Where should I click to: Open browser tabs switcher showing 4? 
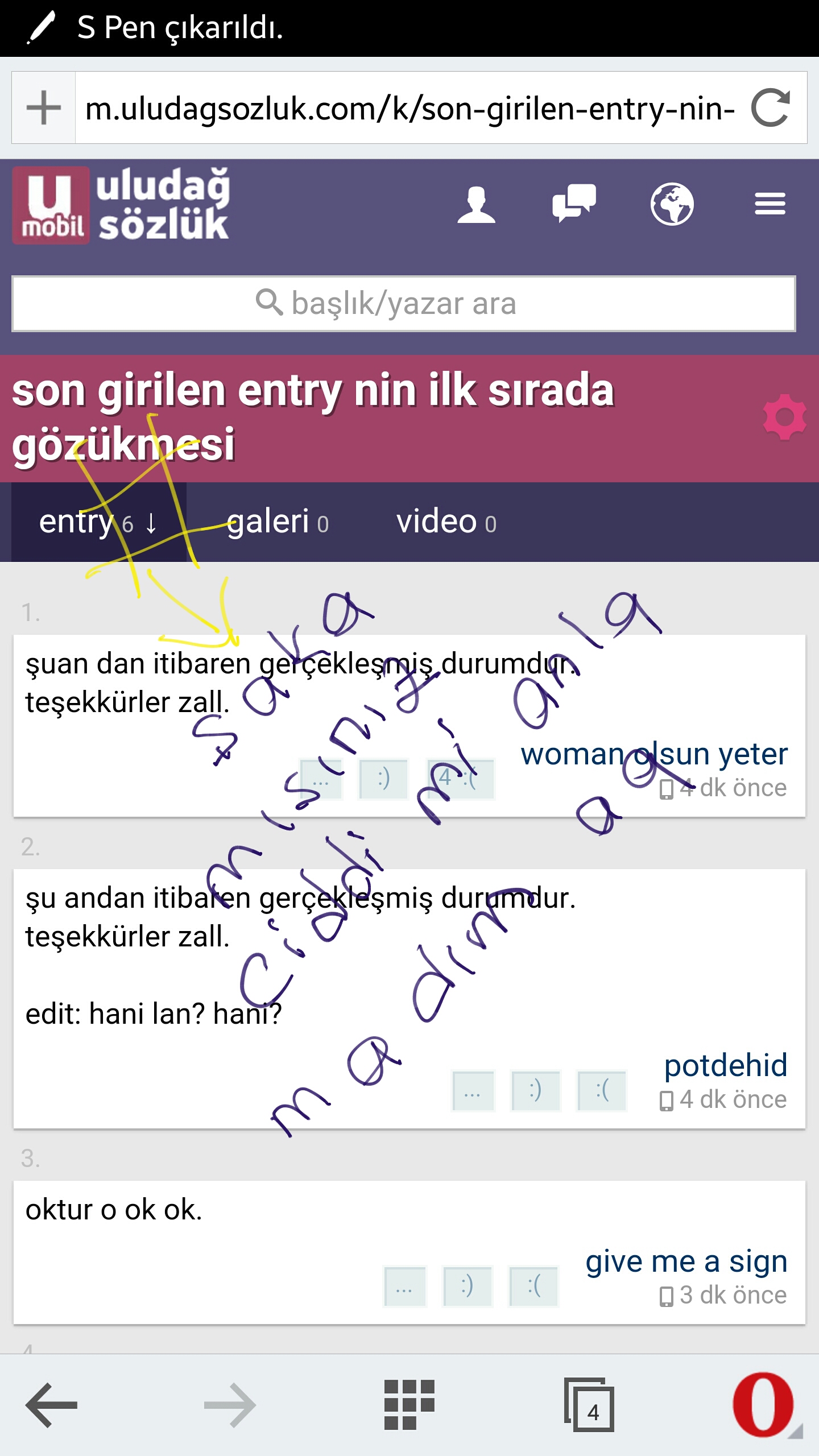[x=589, y=1405]
